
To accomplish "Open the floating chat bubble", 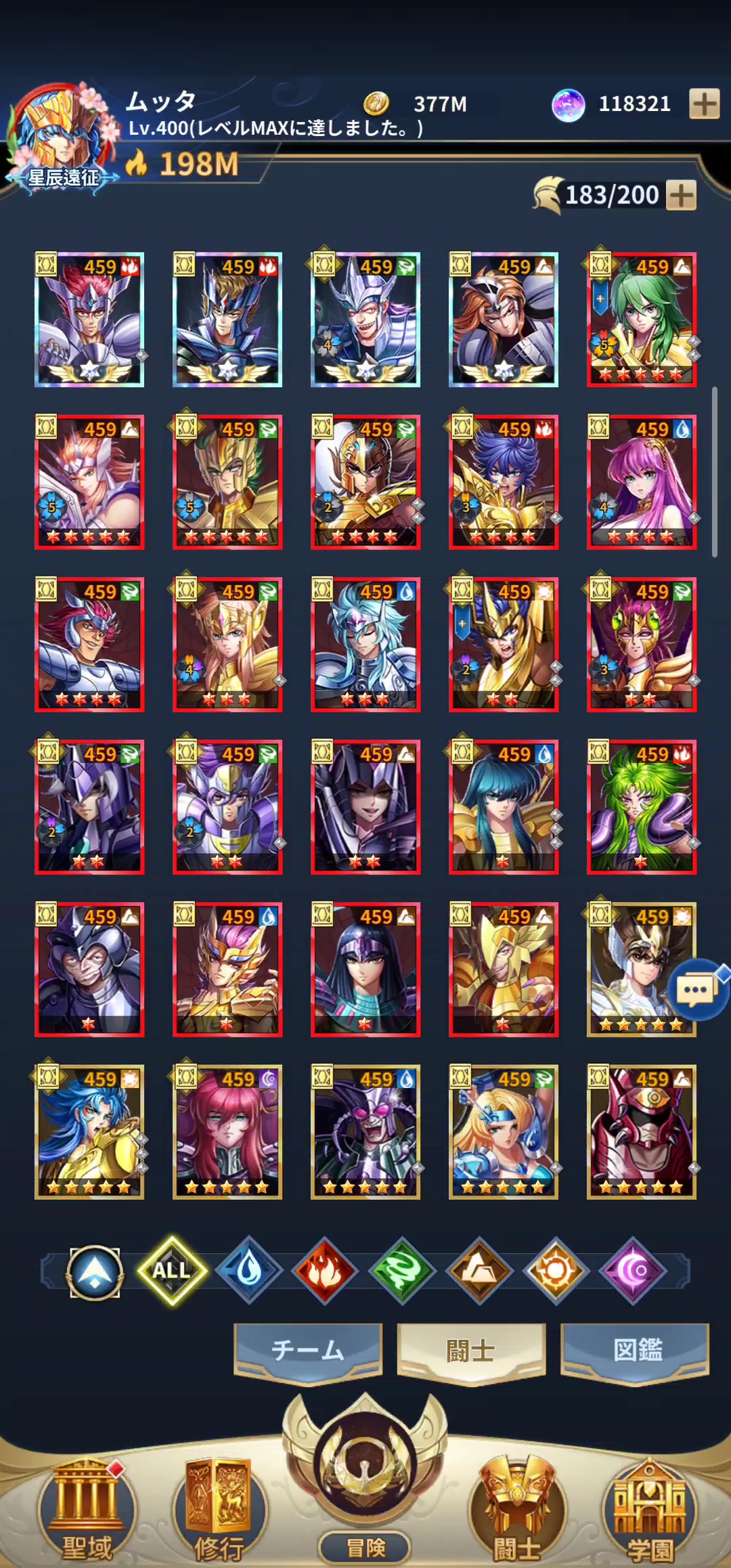I will click(697, 990).
